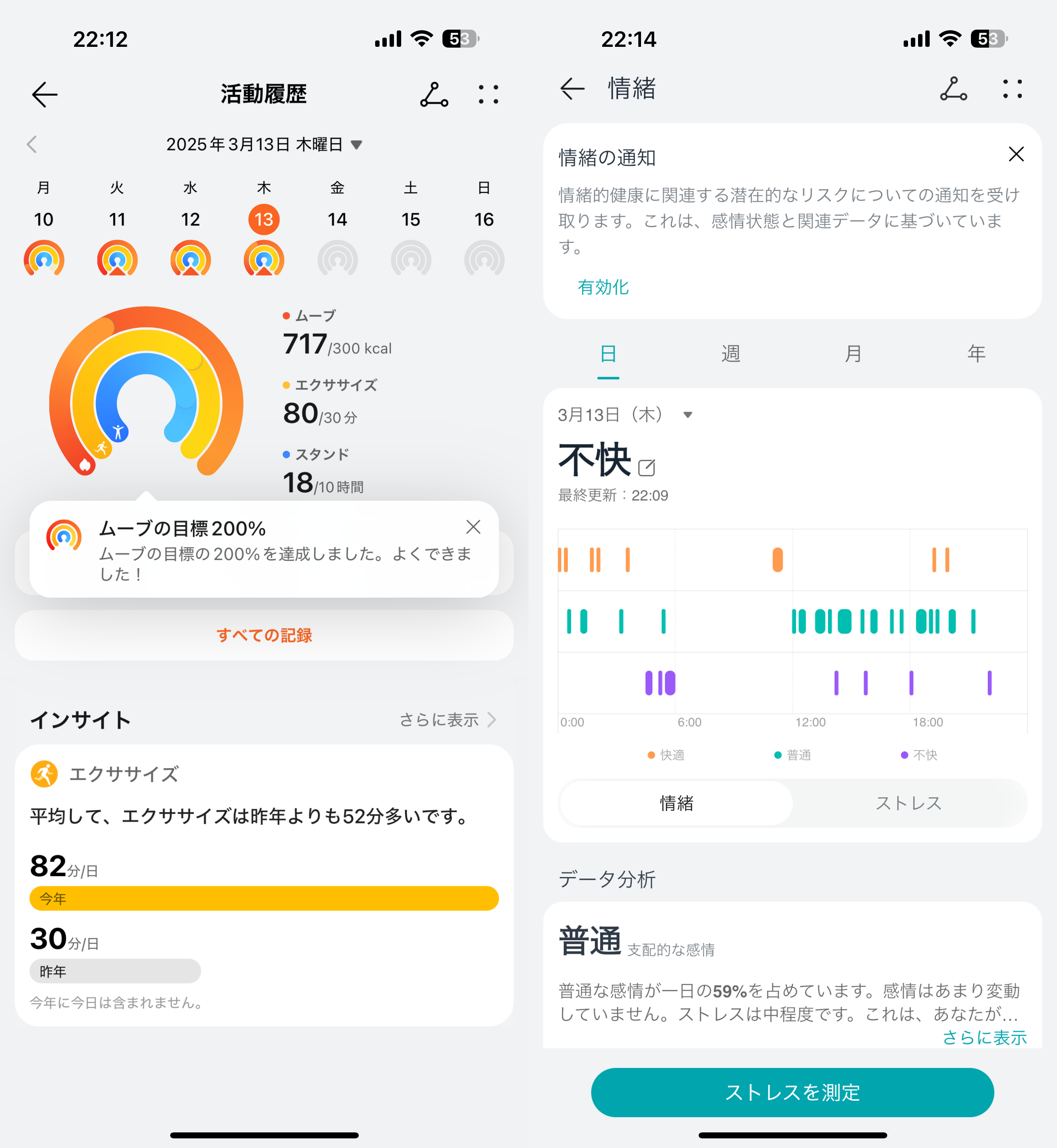Switch to the 月 tab
This screenshot has width=1057, height=1148.
coord(853,354)
